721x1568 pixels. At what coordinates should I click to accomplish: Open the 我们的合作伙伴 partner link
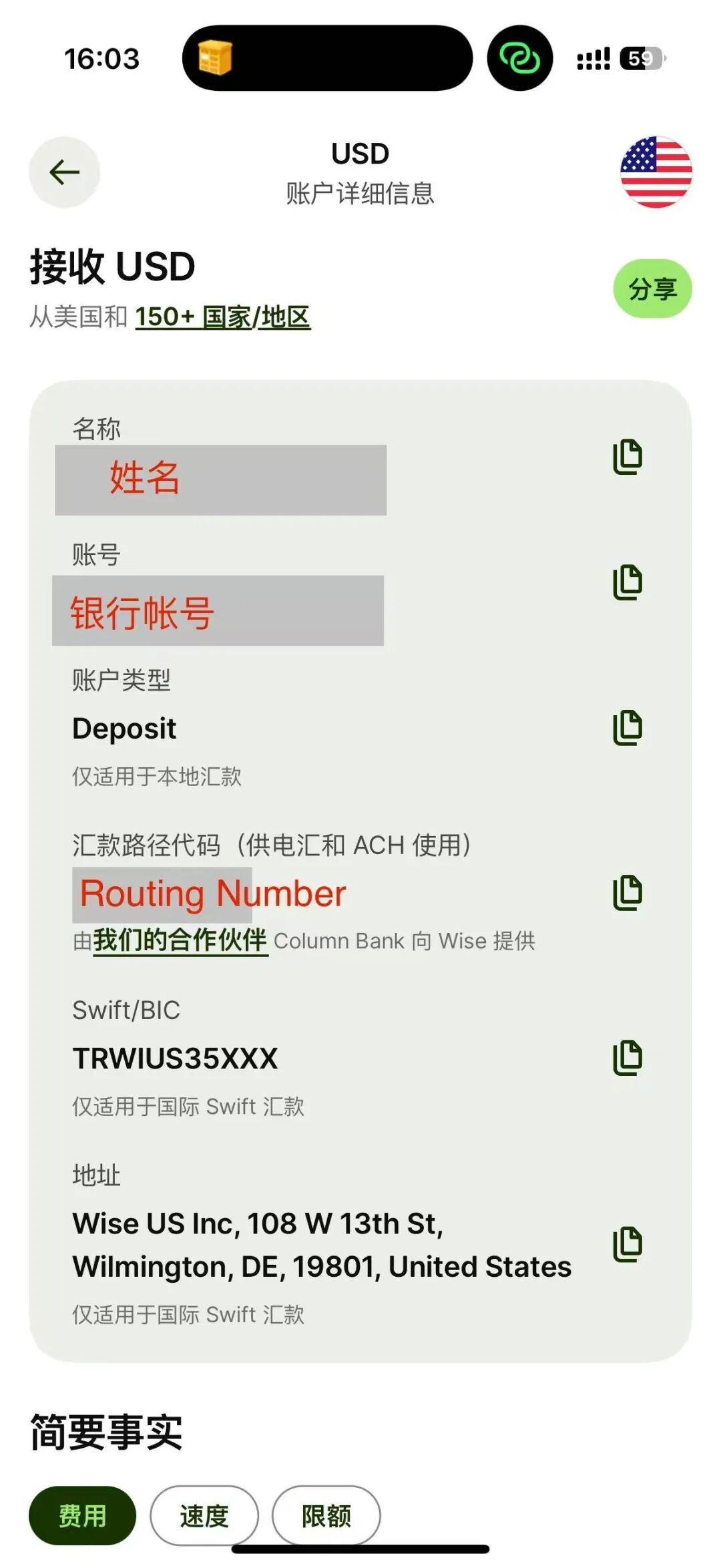(x=180, y=940)
